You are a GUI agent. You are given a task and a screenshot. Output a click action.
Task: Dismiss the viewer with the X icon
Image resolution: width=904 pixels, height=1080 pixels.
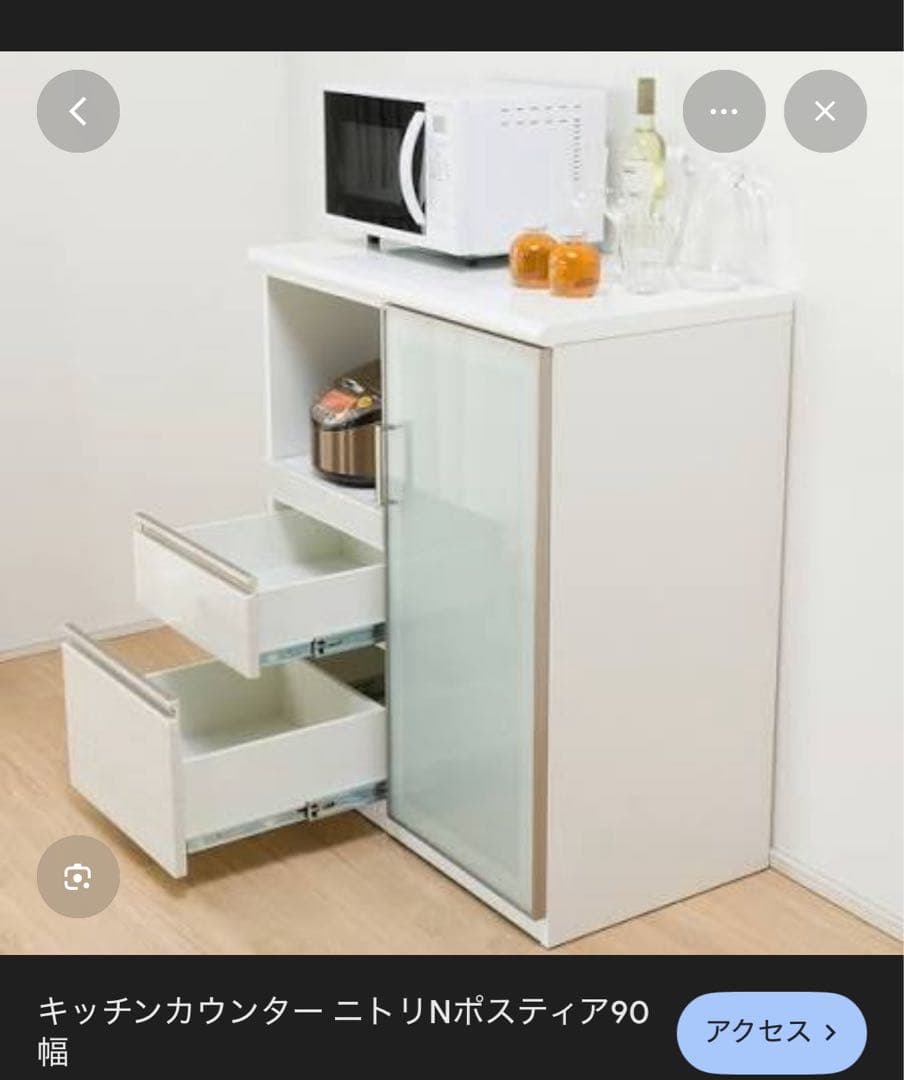point(825,111)
